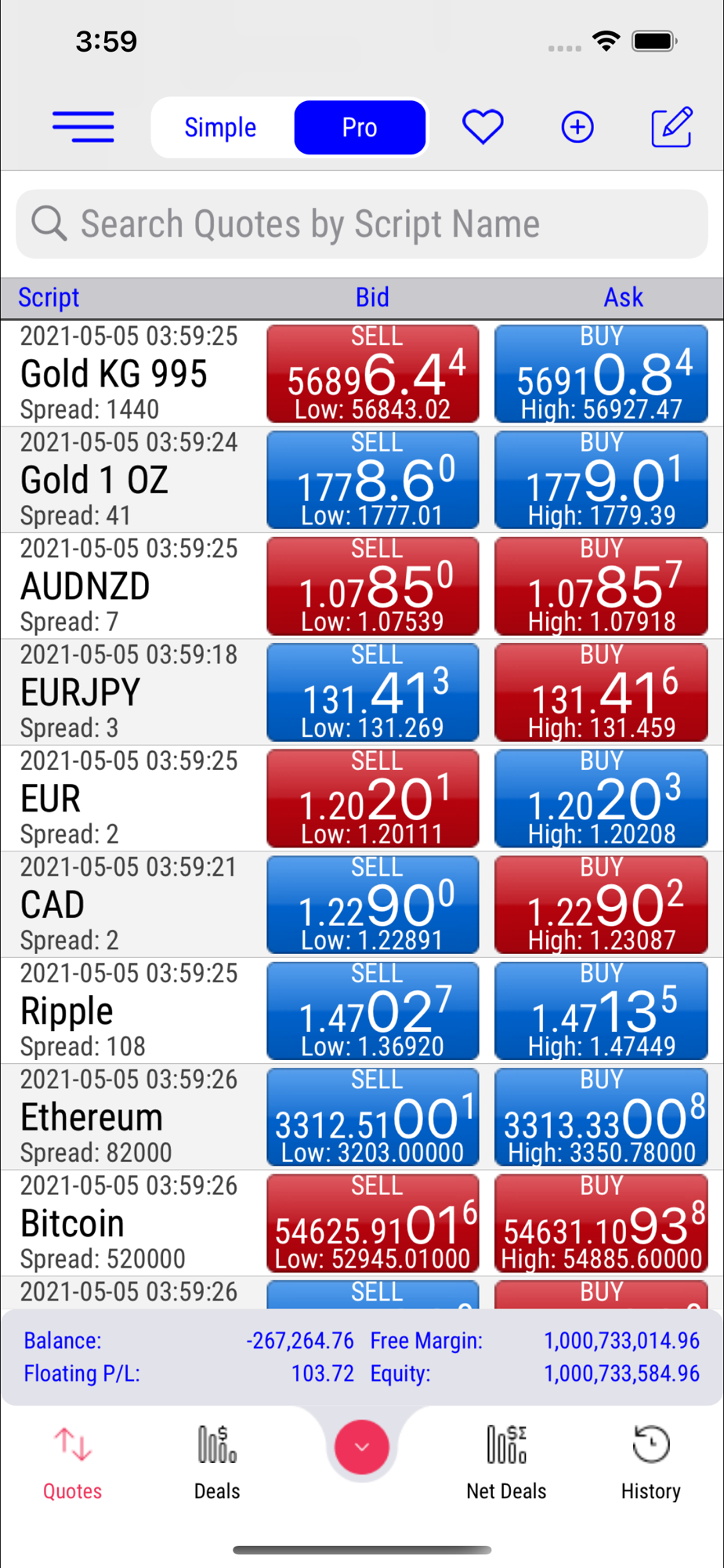The width and height of the screenshot is (724, 1568).
Task: Go to the Deals tab
Action: point(217,1463)
